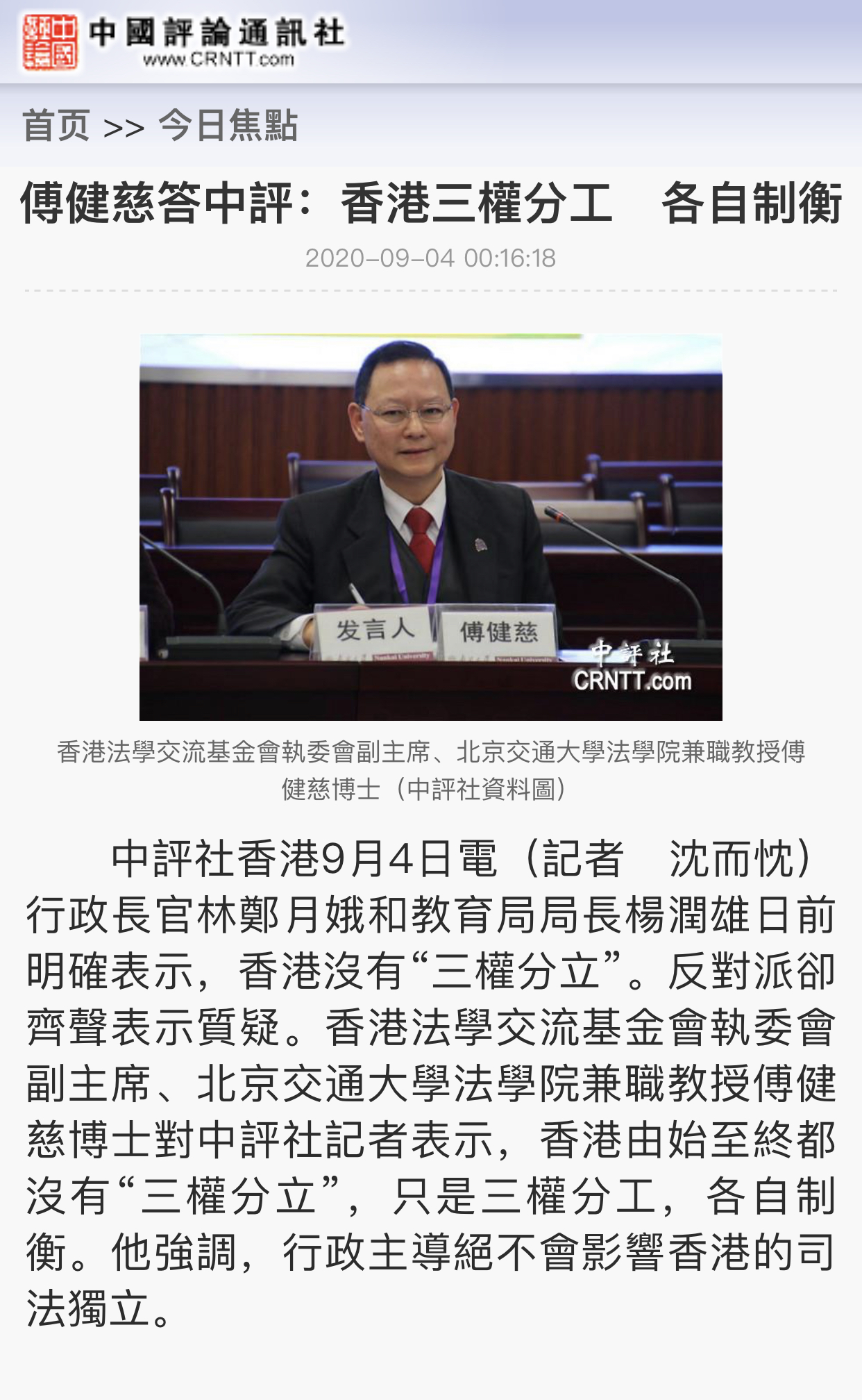Image resolution: width=862 pixels, height=1400 pixels.
Task: Open the 今日焦點 section link
Action: 228,126
